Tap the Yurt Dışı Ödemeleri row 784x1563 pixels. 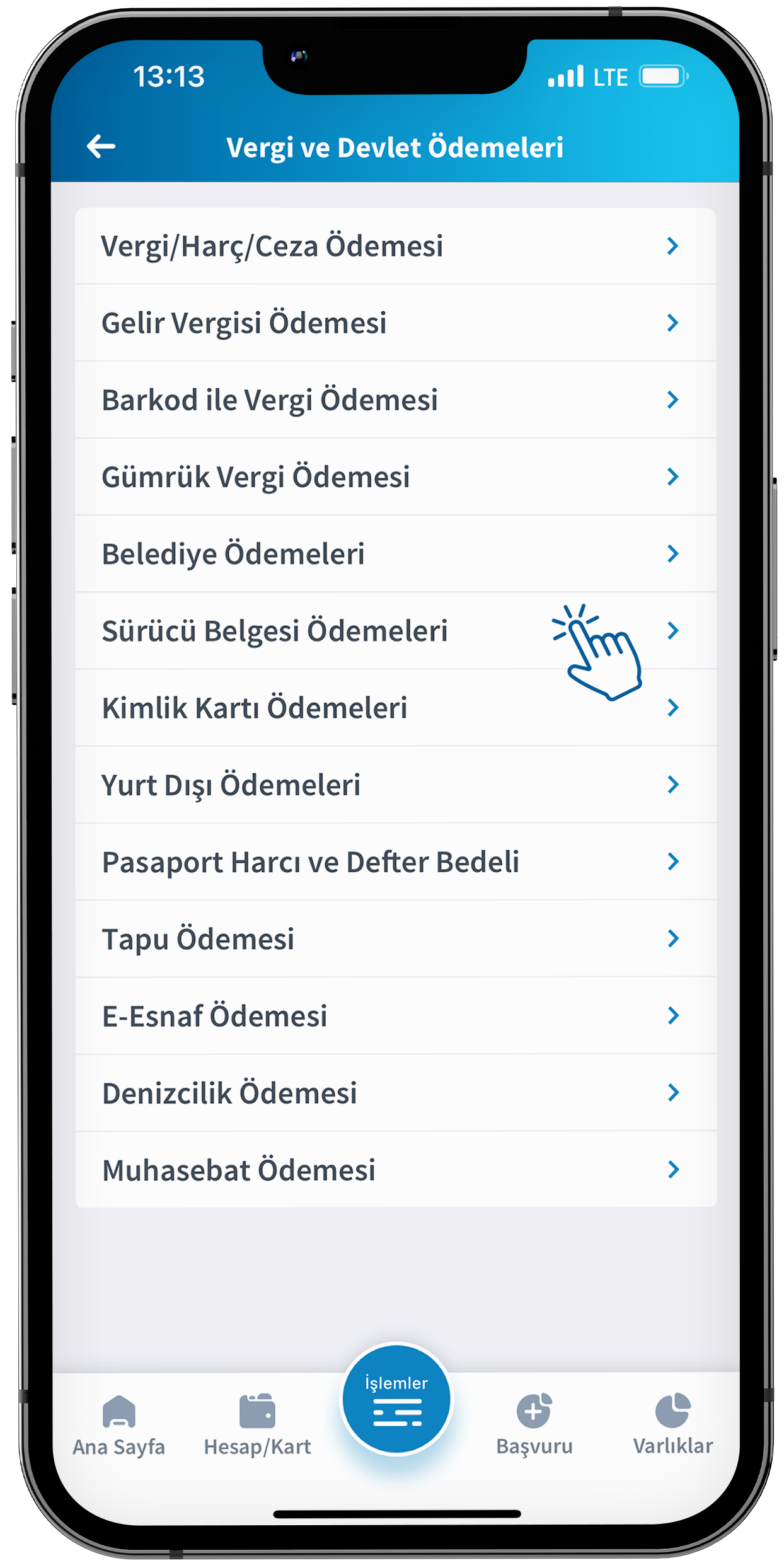[395, 785]
